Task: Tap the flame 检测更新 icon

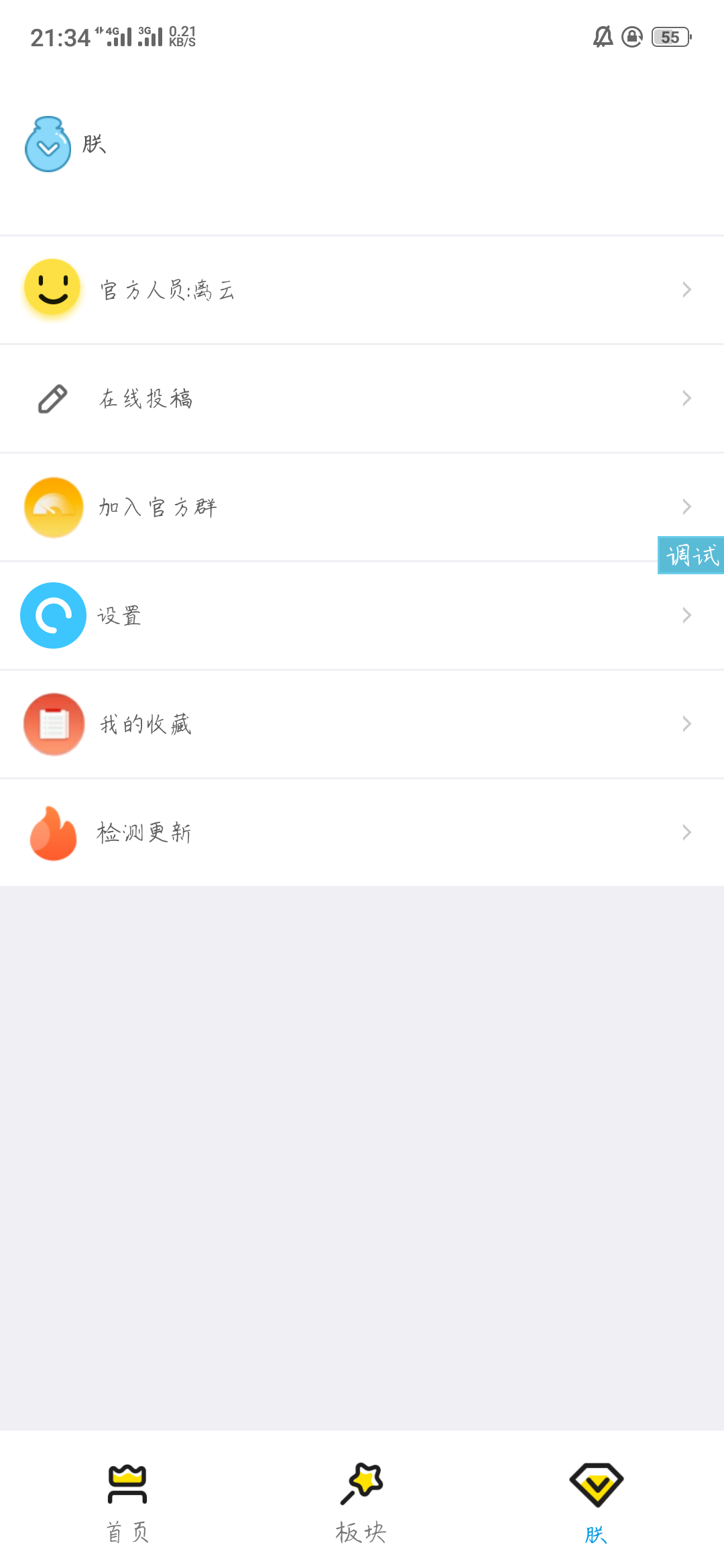Action: (x=53, y=832)
